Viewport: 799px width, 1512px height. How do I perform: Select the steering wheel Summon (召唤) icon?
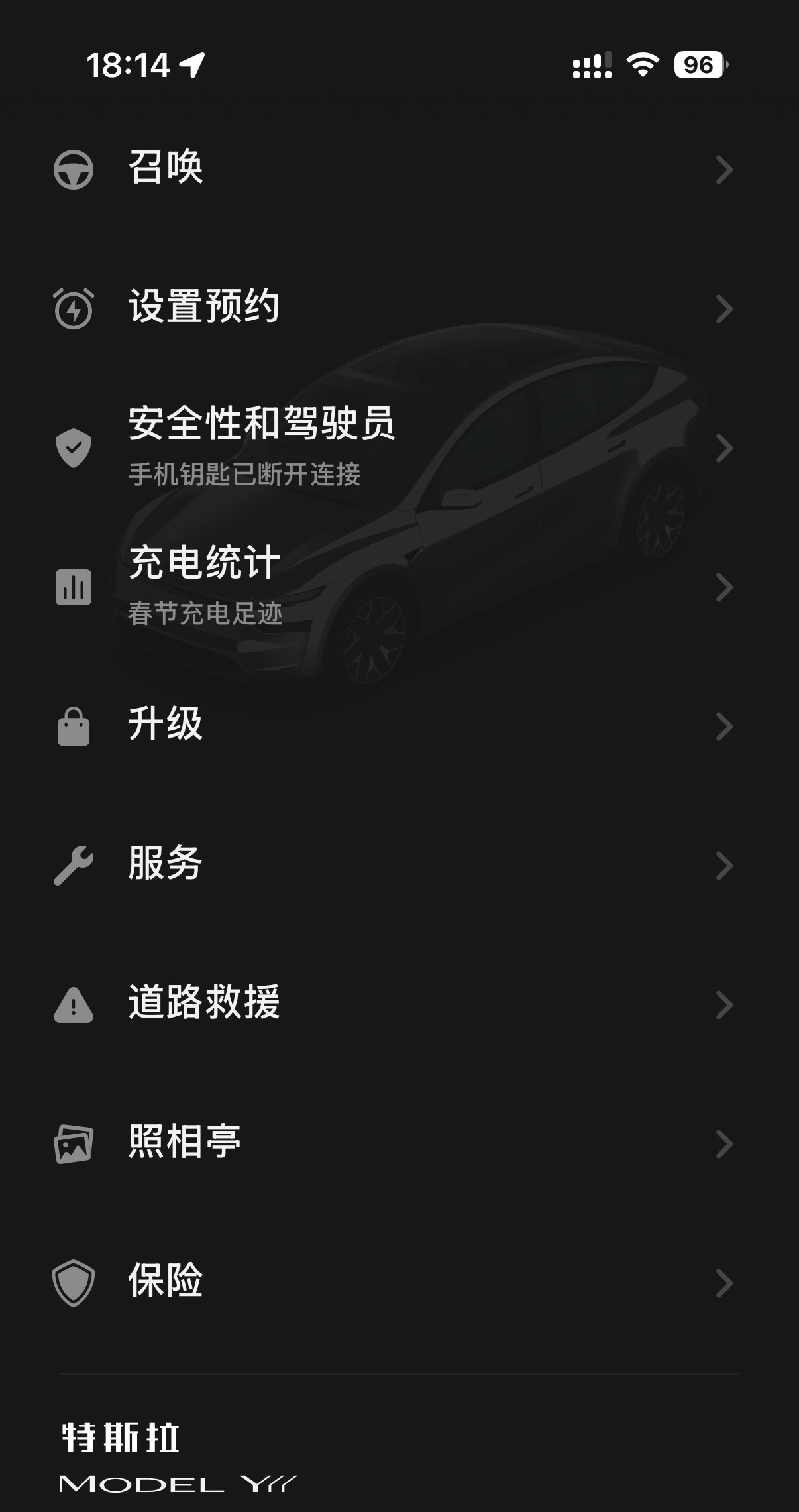[x=74, y=170]
